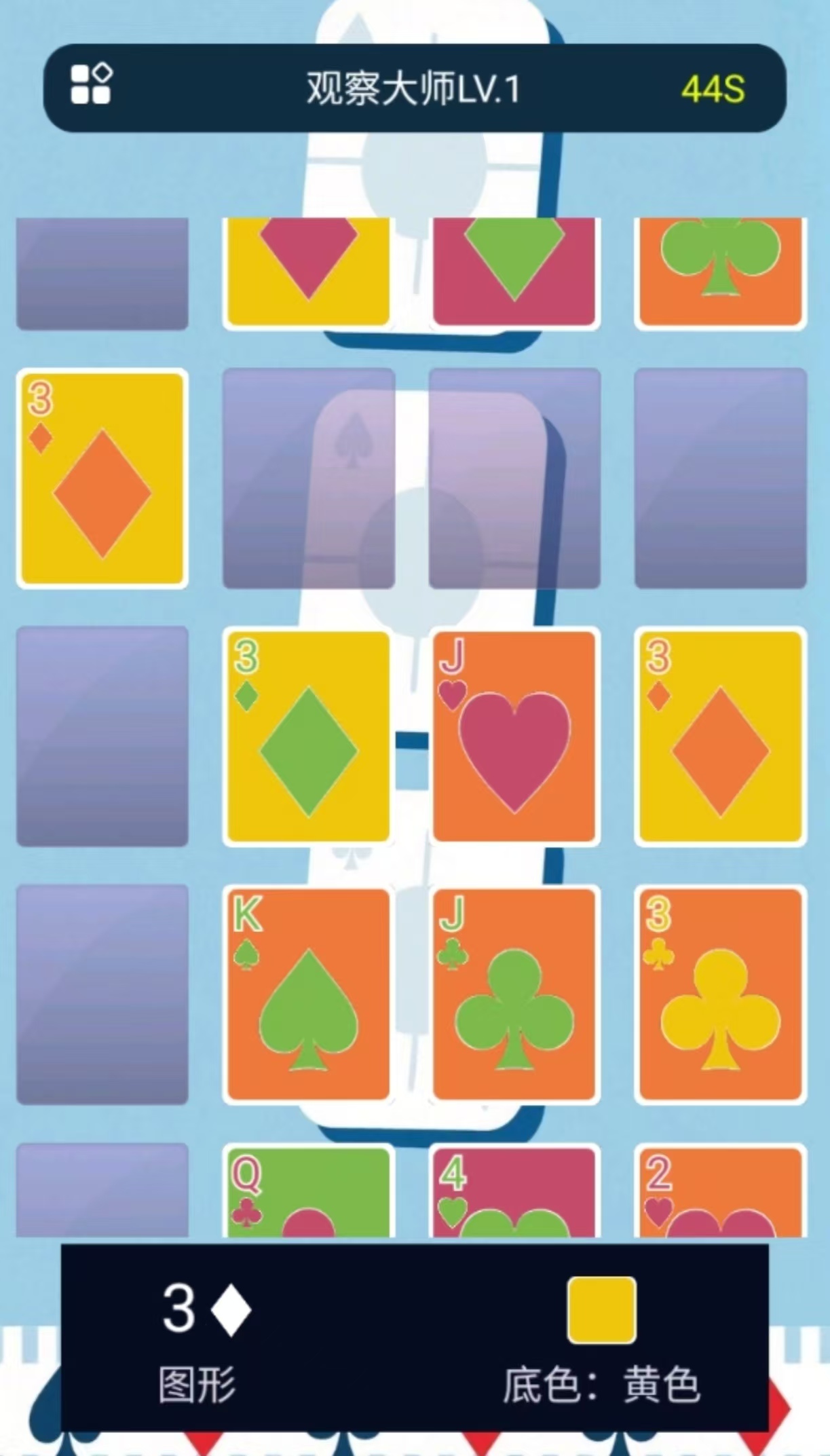This screenshot has height=1456, width=830.
Task: Tap the 3 of clubs orange card
Action: (720, 994)
